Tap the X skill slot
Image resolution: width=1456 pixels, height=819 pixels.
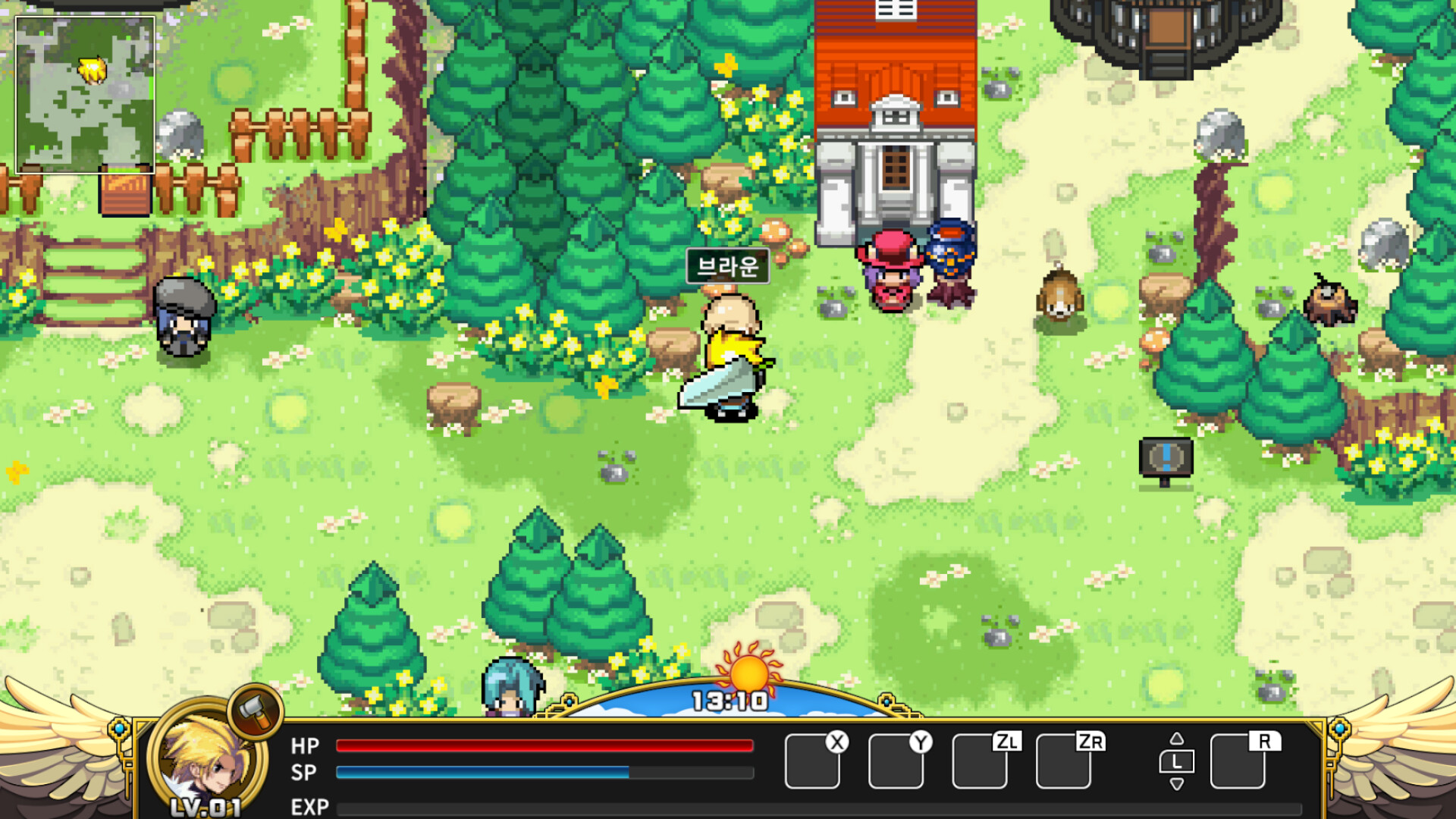coord(812,761)
